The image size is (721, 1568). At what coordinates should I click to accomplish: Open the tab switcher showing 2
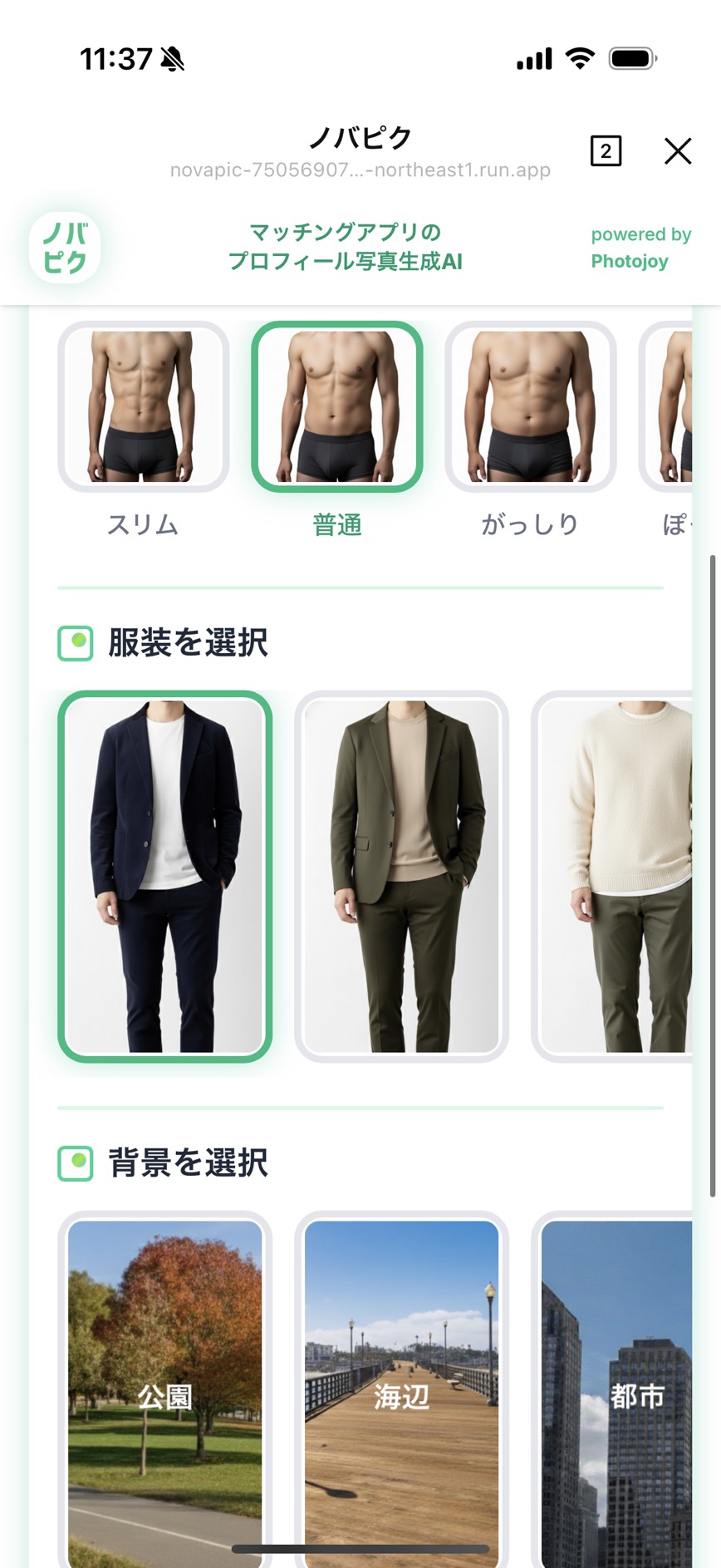coord(606,151)
